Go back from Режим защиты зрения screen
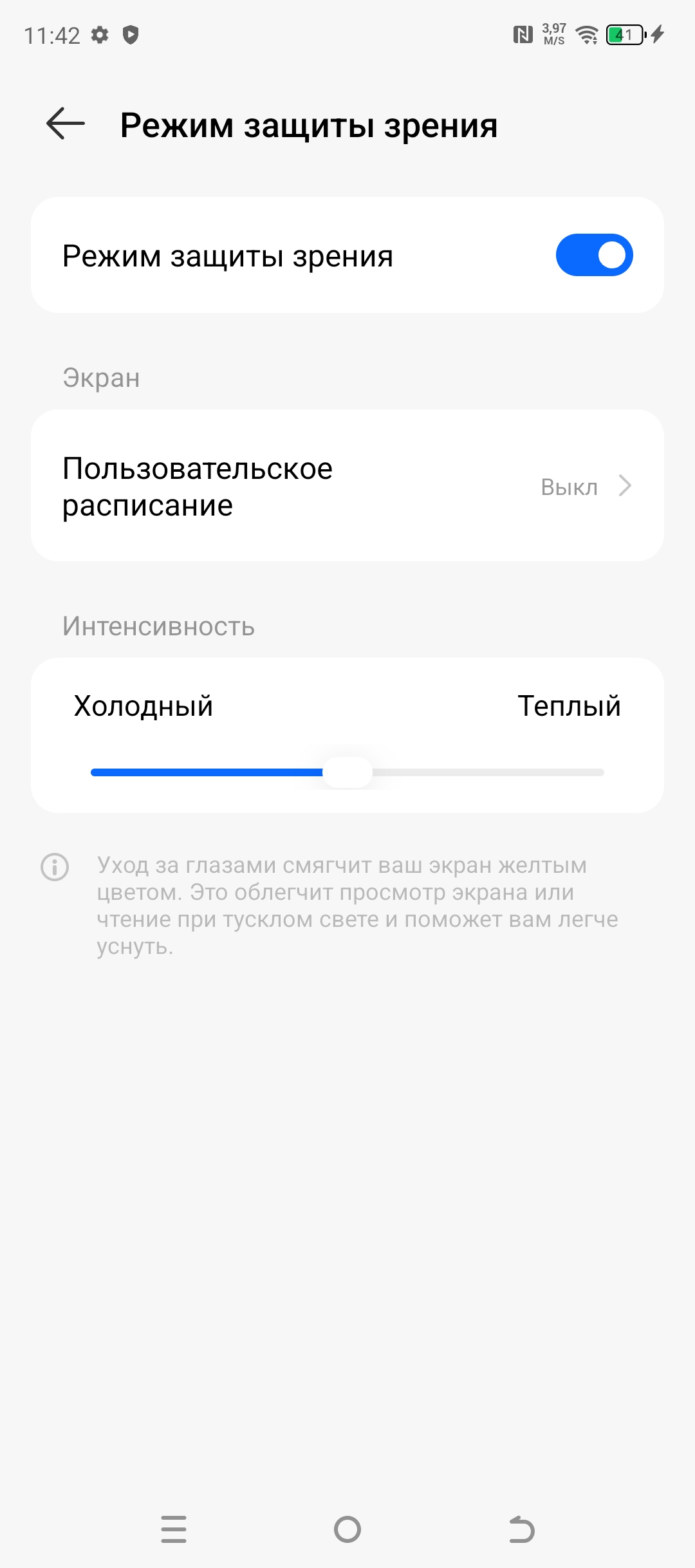The width and height of the screenshot is (695, 1568). click(66, 124)
